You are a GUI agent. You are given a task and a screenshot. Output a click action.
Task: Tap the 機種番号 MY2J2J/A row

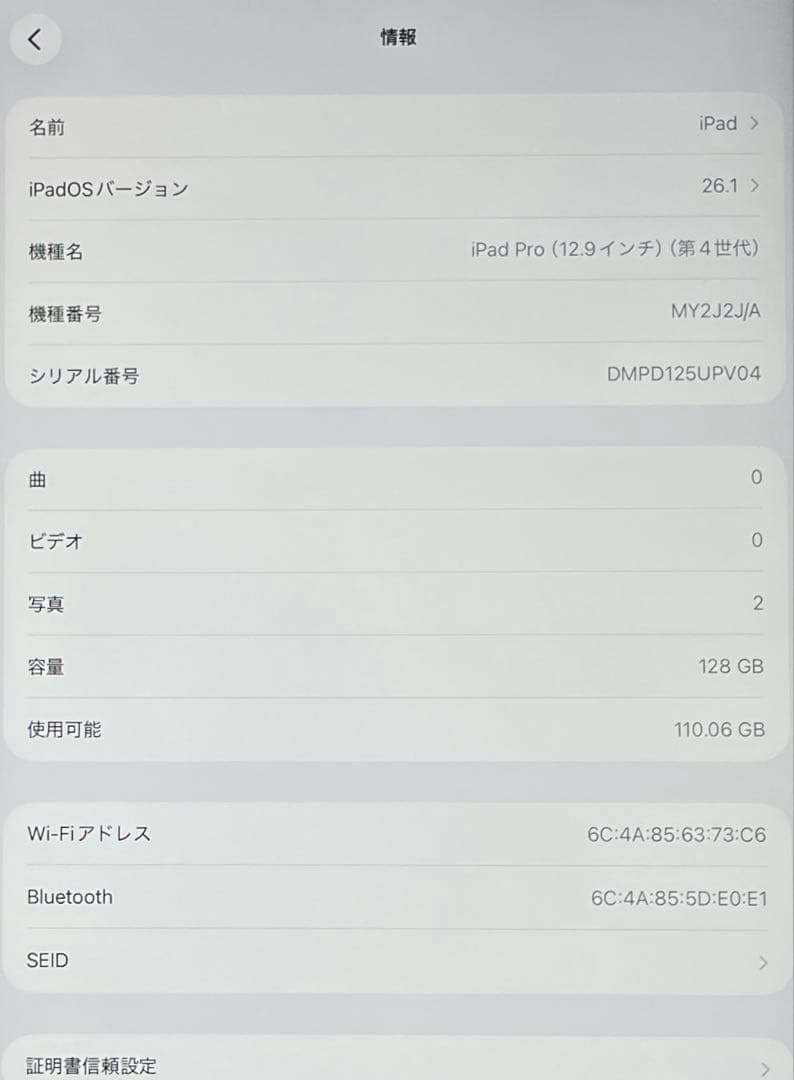(397, 313)
